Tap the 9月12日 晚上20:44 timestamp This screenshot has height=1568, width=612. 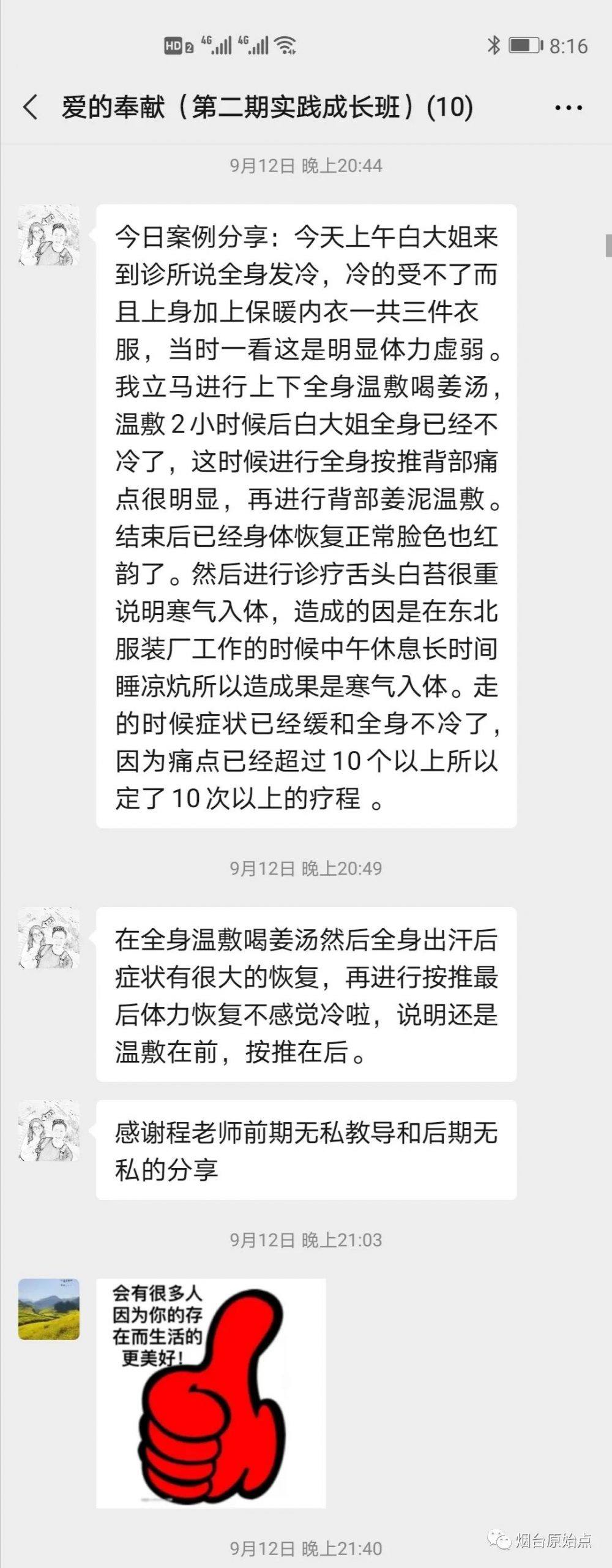[x=306, y=164]
